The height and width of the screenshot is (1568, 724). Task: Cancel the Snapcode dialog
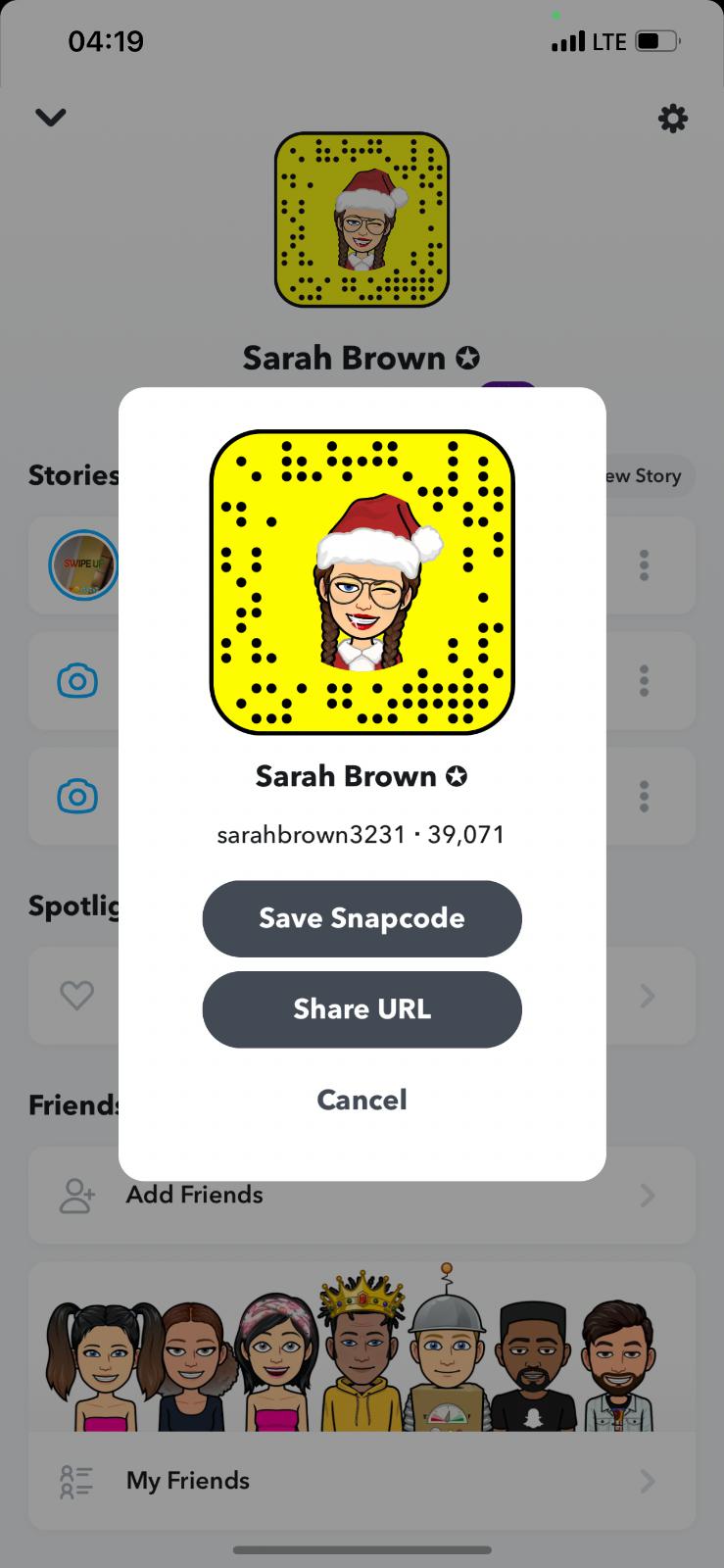[362, 1100]
